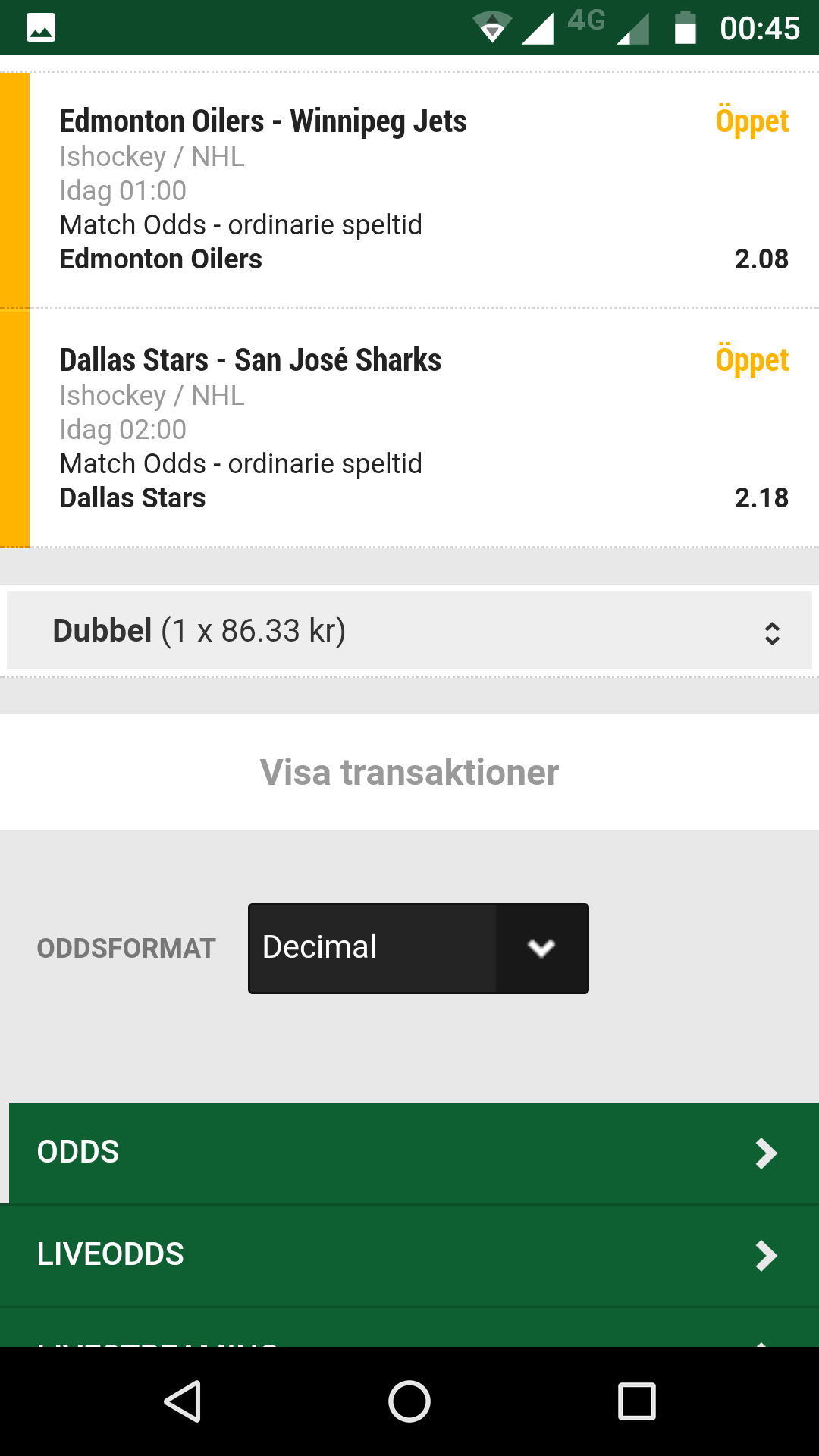
Task: Expand the Dubbel bet type selector
Action: [x=409, y=631]
